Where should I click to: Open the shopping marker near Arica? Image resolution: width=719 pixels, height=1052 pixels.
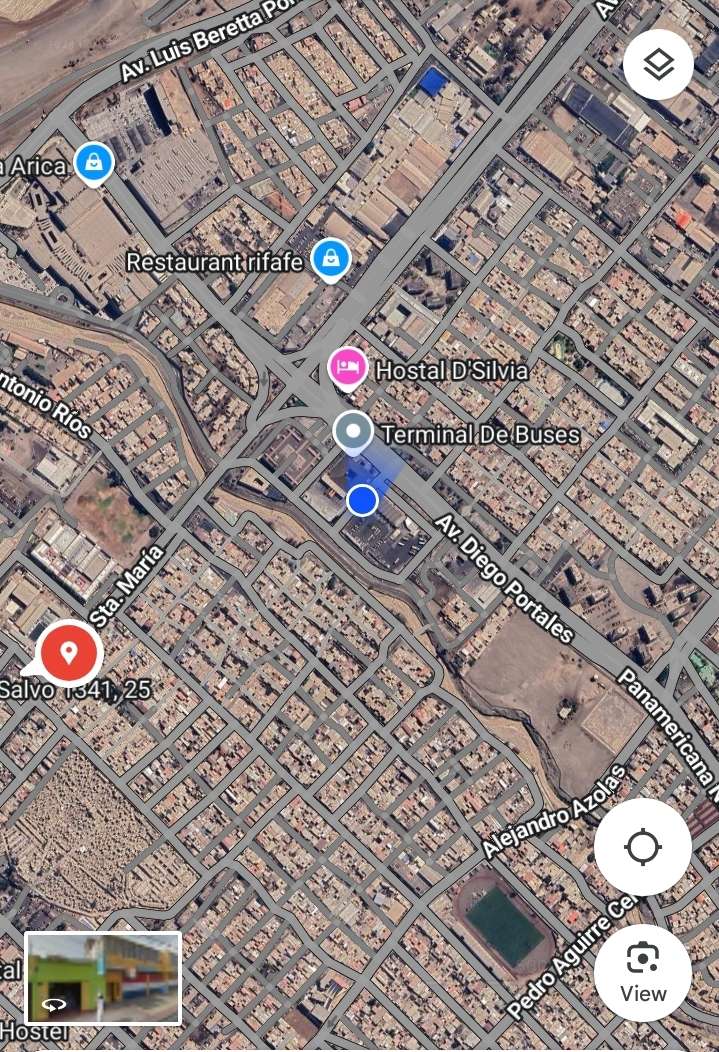click(x=94, y=162)
